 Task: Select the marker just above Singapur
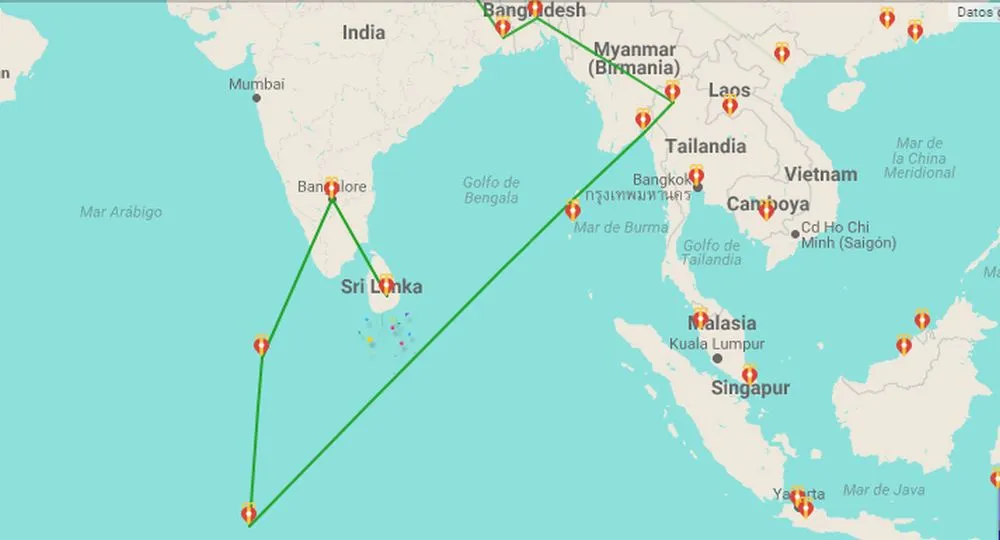pos(749,374)
